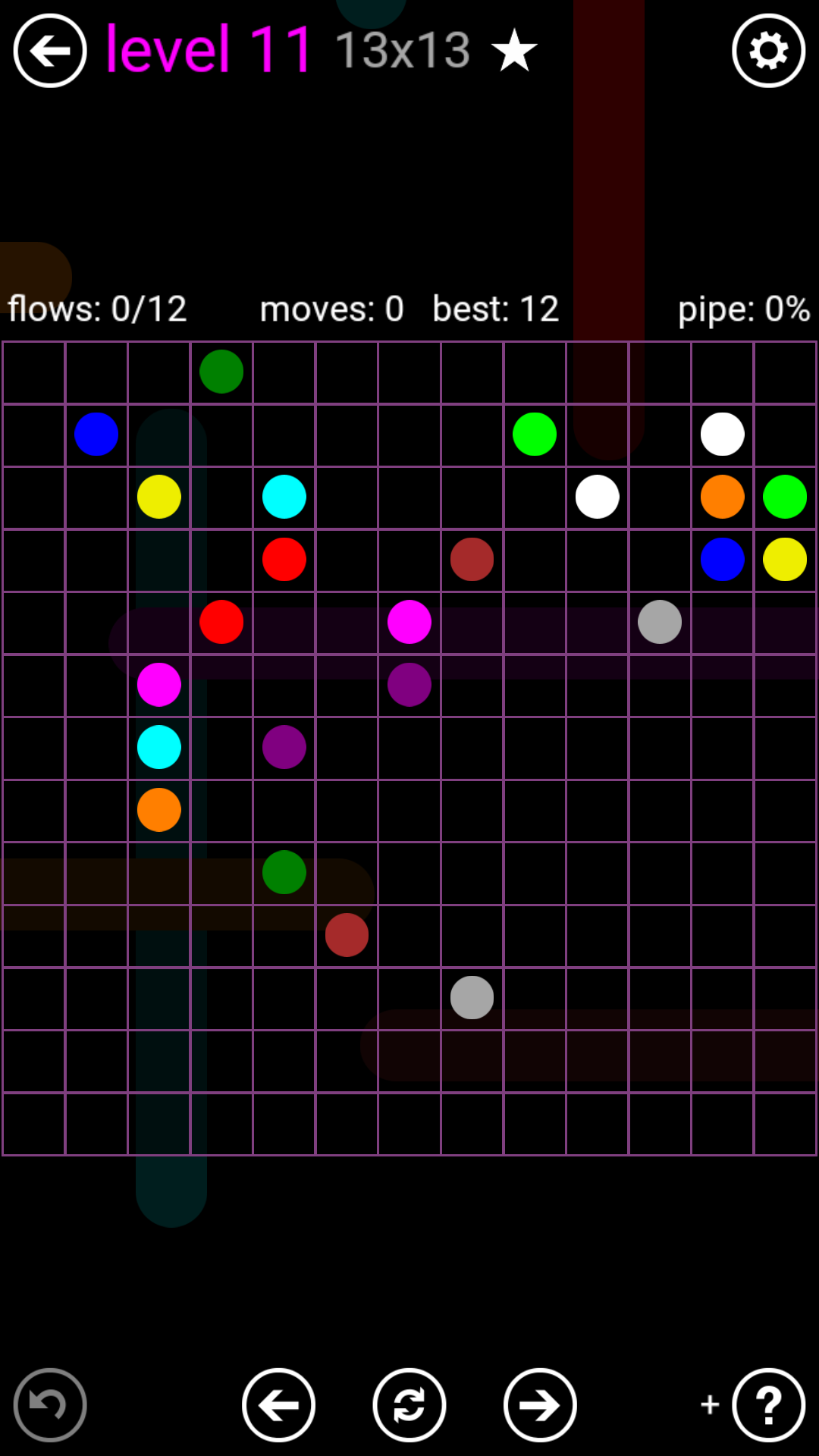Tap the plus icon for more hints
This screenshot has height=1456, width=819.
[710, 1404]
